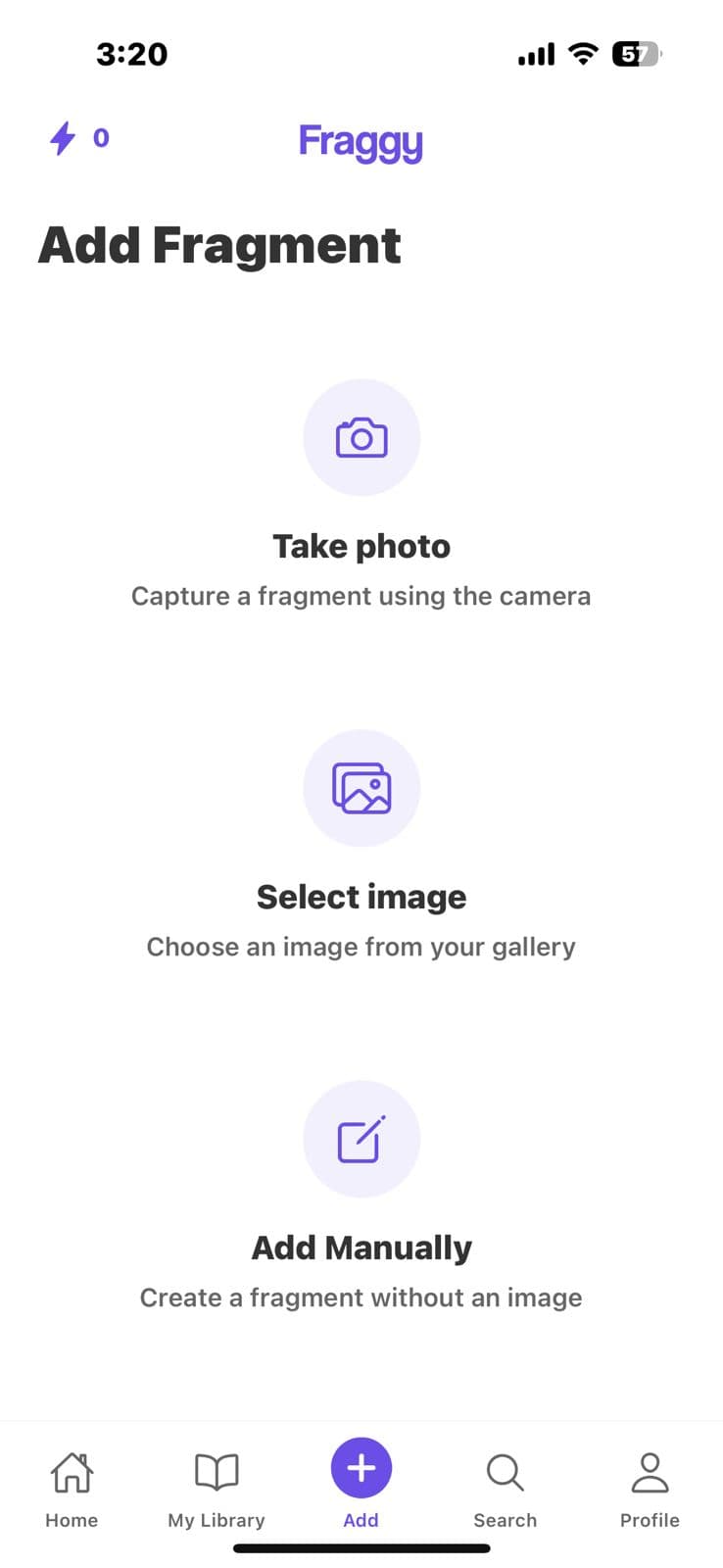Choose the Select image option

pyautogui.click(x=361, y=896)
